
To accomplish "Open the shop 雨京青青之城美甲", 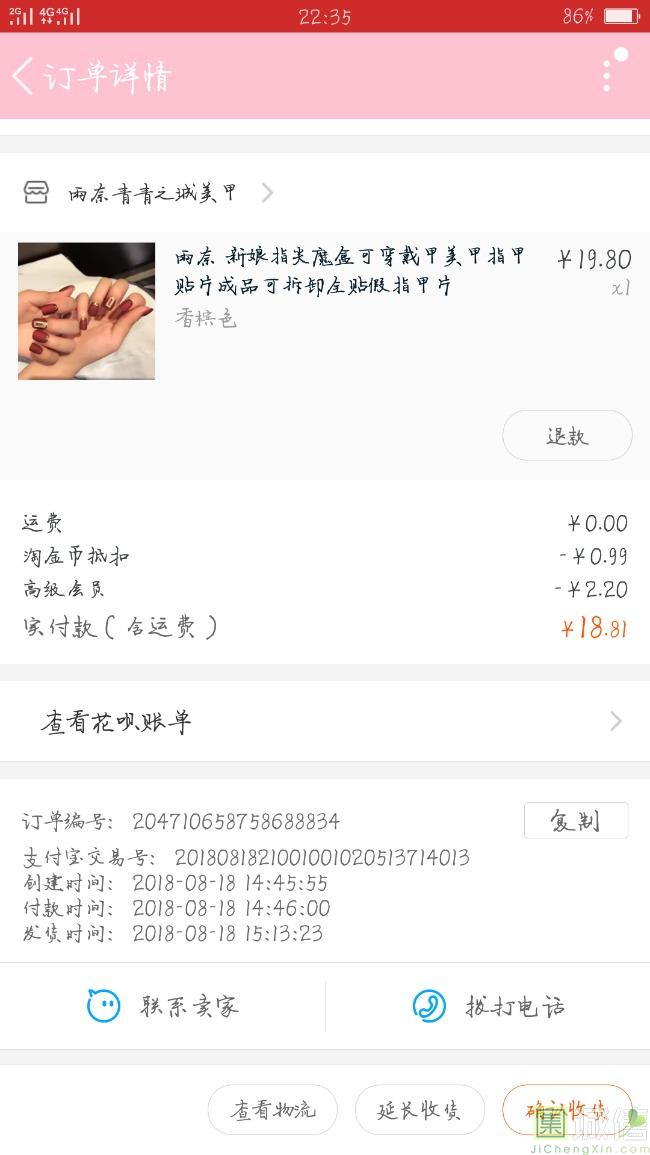I will [x=150, y=193].
